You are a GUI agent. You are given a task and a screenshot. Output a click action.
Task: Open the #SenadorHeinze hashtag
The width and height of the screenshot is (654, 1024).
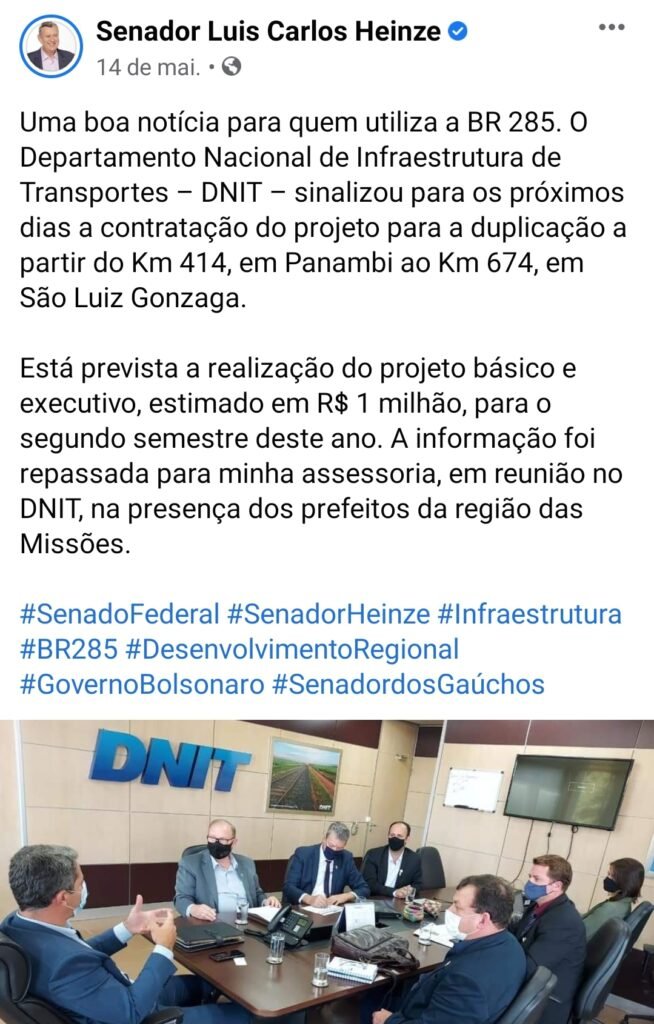[x=327, y=613]
